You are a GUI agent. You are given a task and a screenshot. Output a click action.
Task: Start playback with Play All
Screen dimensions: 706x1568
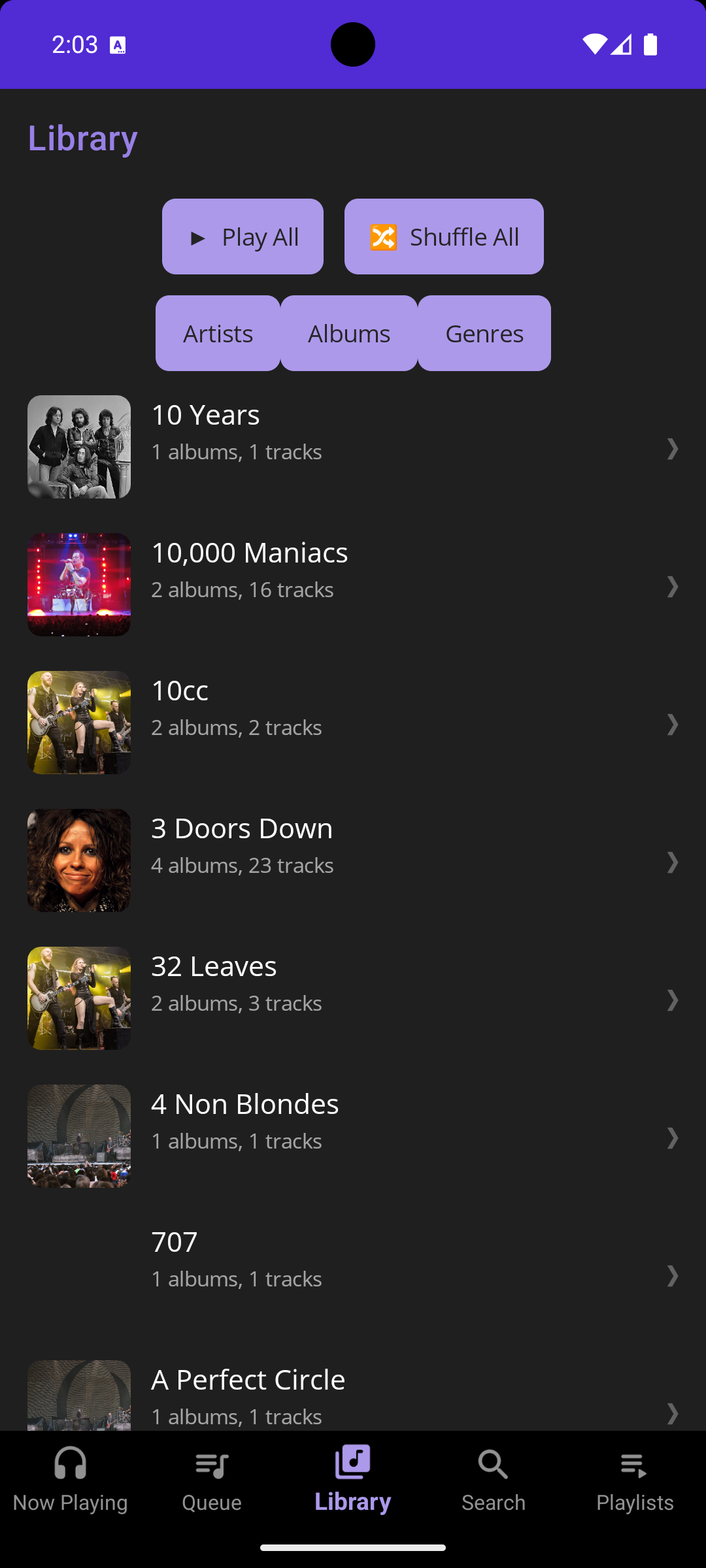point(243,237)
